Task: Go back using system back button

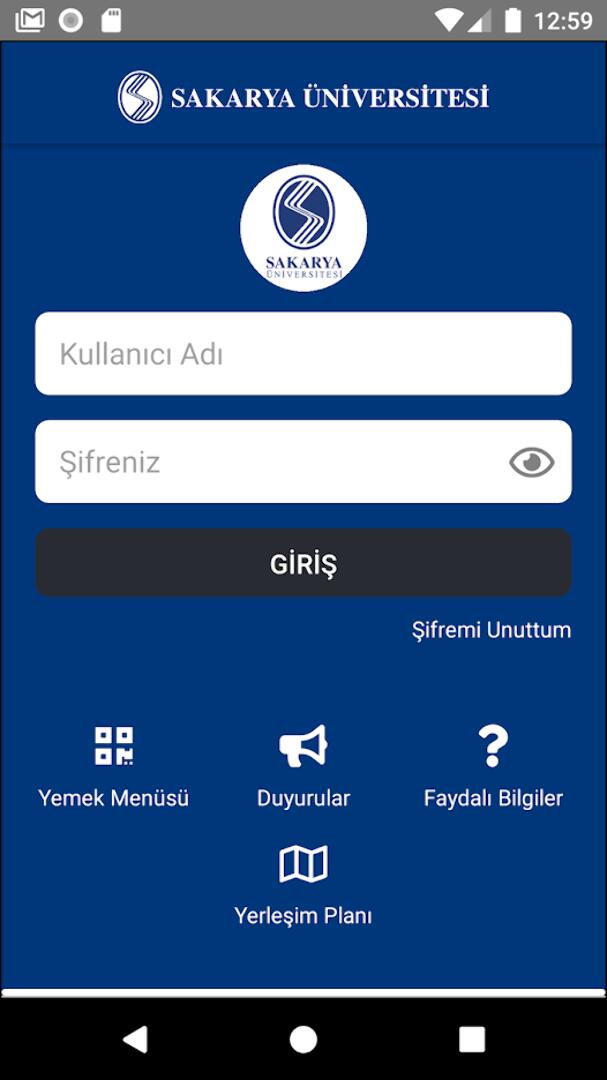Action: coord(135,1039)
